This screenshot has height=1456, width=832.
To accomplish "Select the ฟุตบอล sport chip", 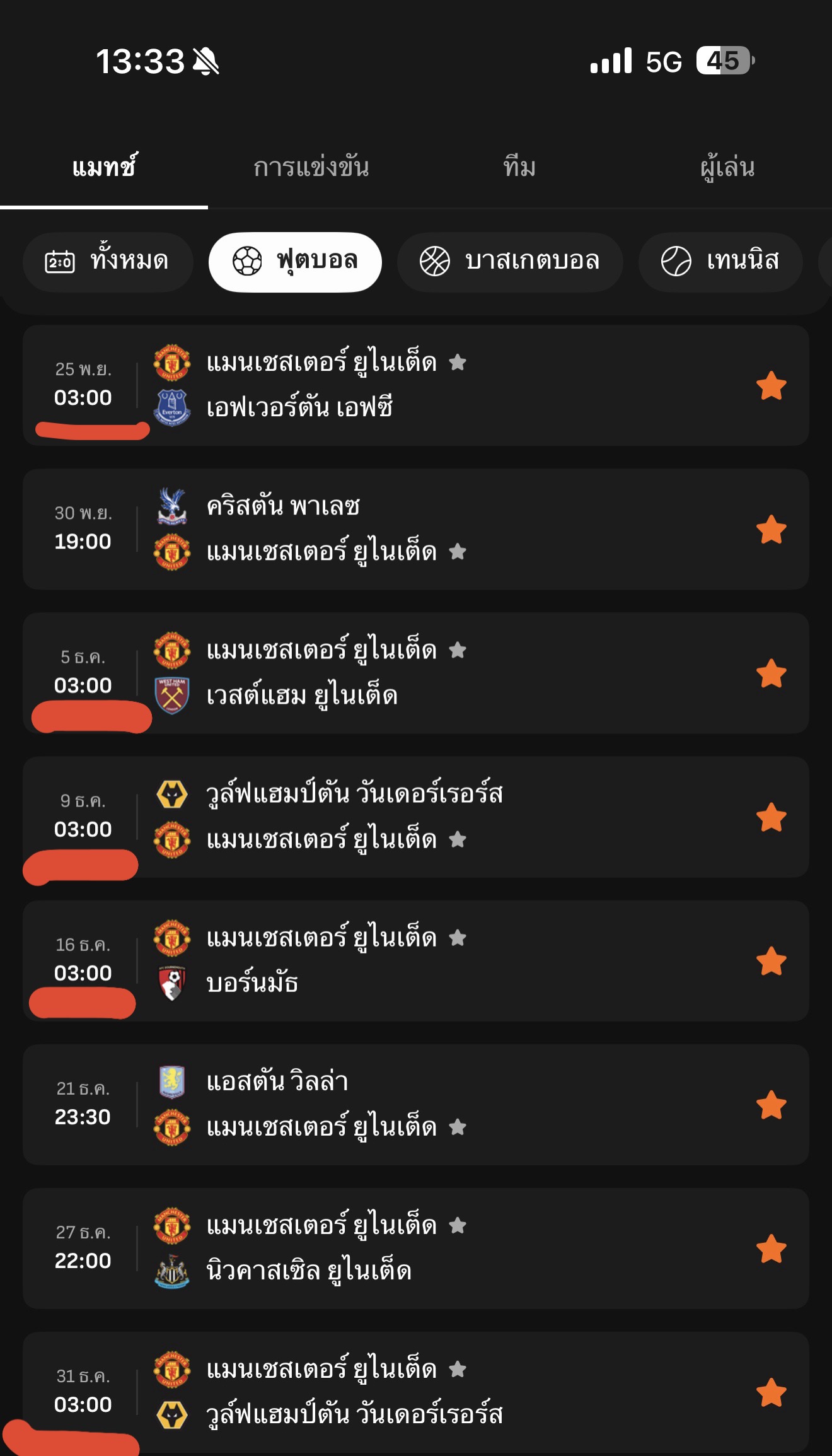I will point(295,262).
